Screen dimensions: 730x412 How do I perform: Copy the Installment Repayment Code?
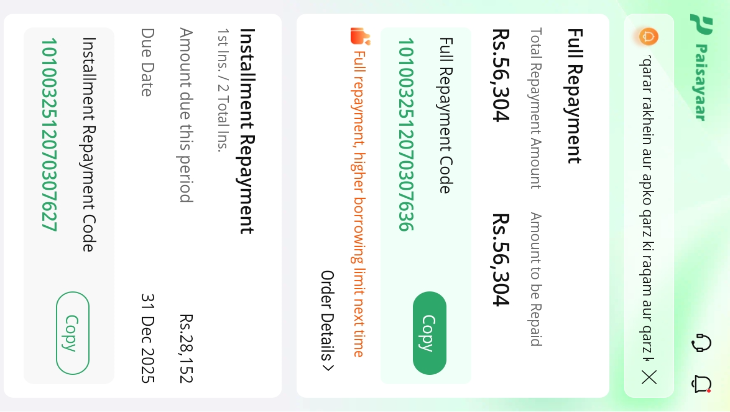click(x=72, y=332)
